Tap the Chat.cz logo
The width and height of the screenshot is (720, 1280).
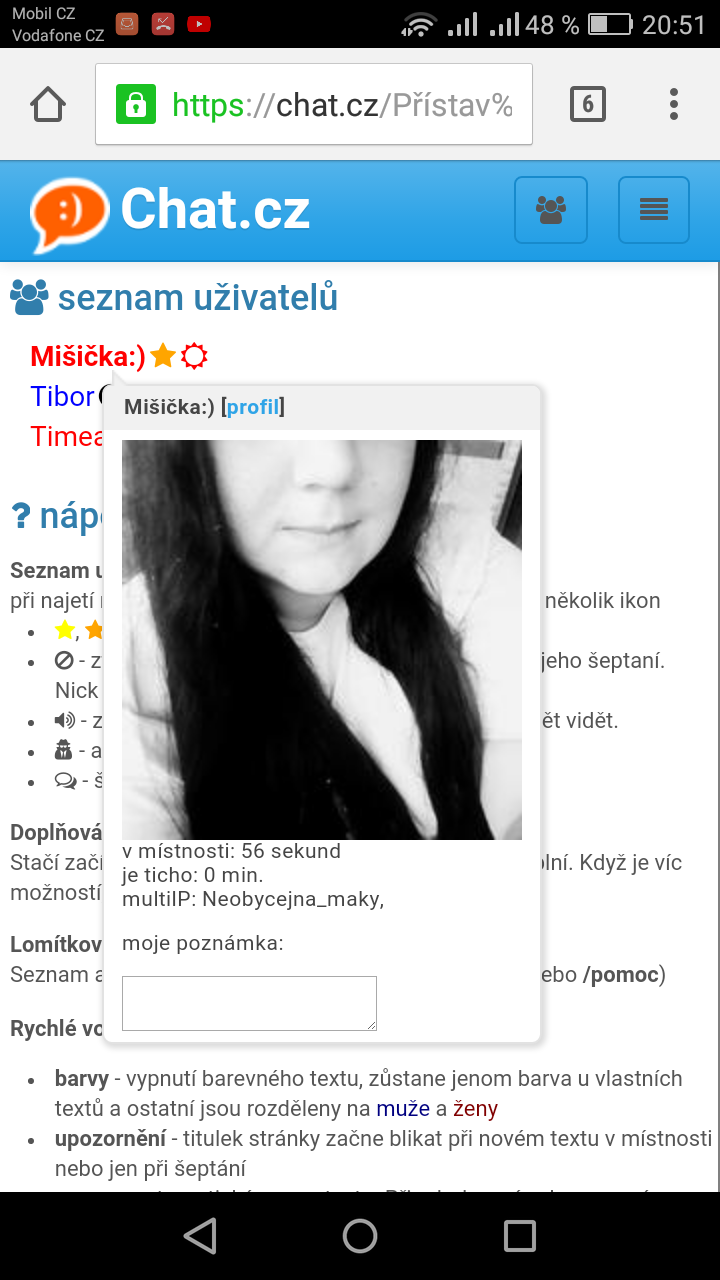(x=170, y=212)
